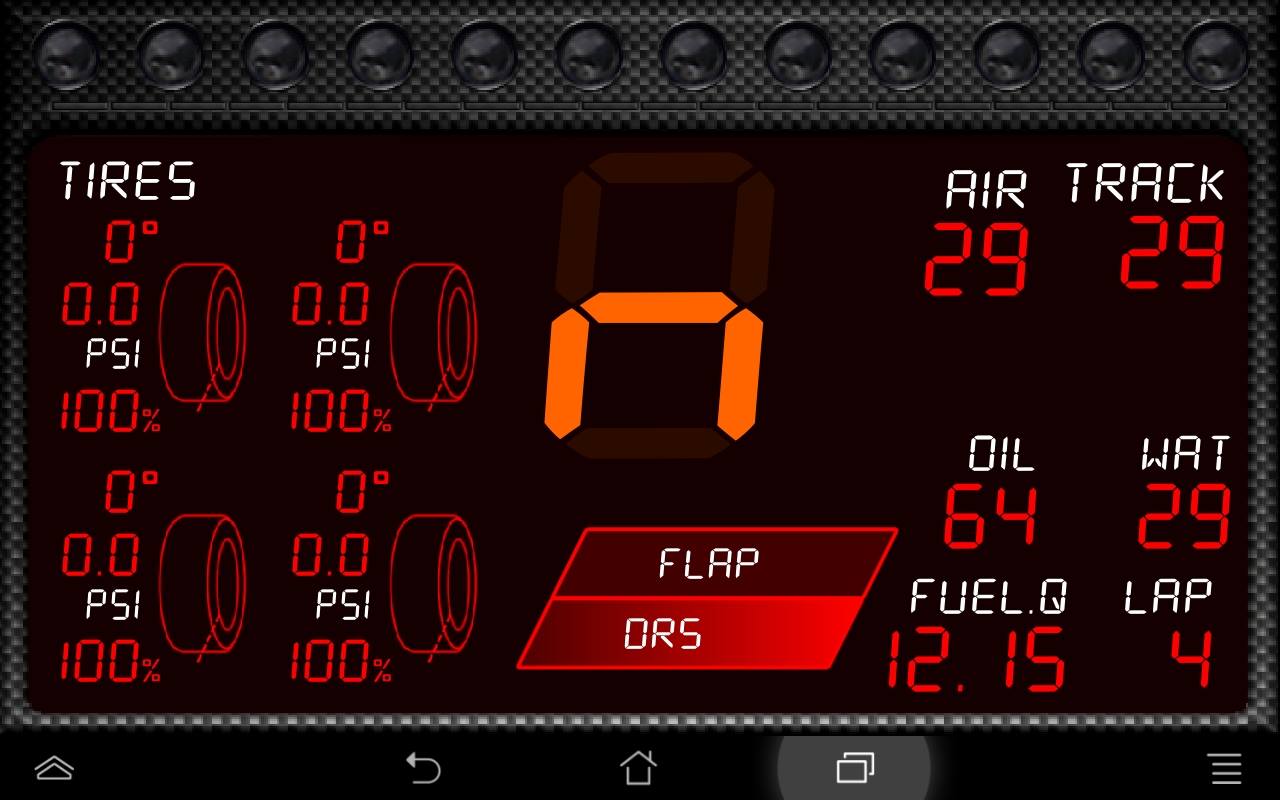The height and width of the screenshot is (800, 1280).
Task: Go to the home screen
Action: coord(638,768)
